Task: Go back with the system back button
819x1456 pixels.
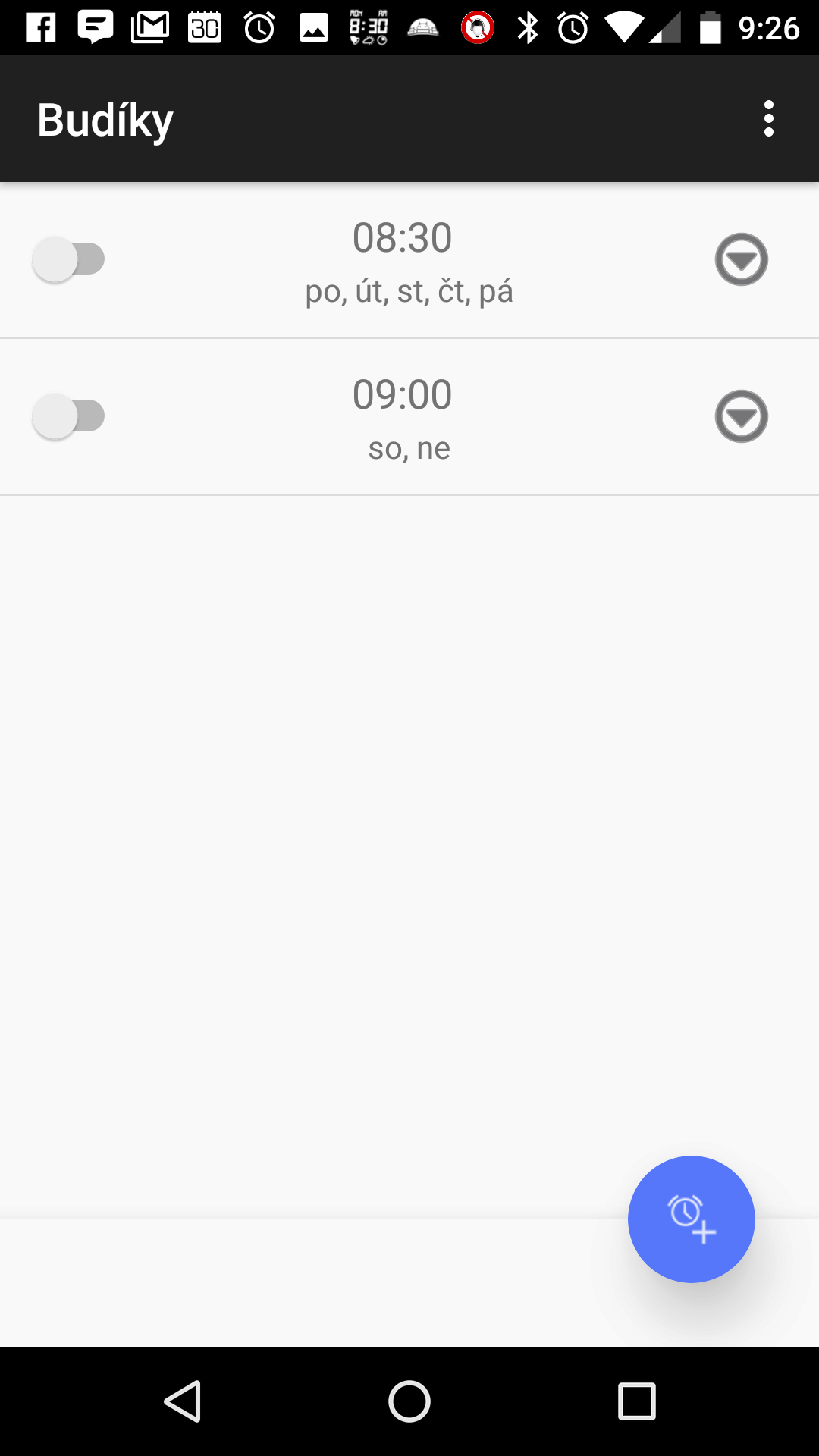Action: click(183, 1401)
